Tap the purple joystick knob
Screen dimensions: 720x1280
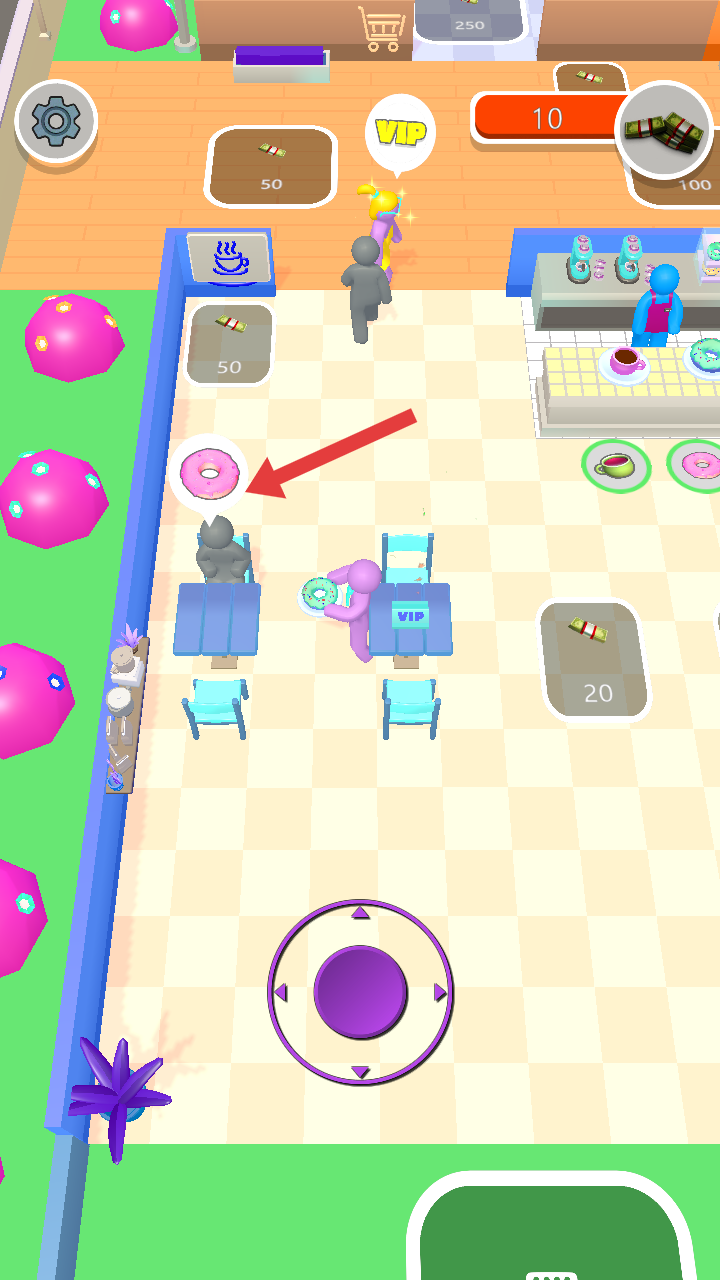[x=360, y=992]
